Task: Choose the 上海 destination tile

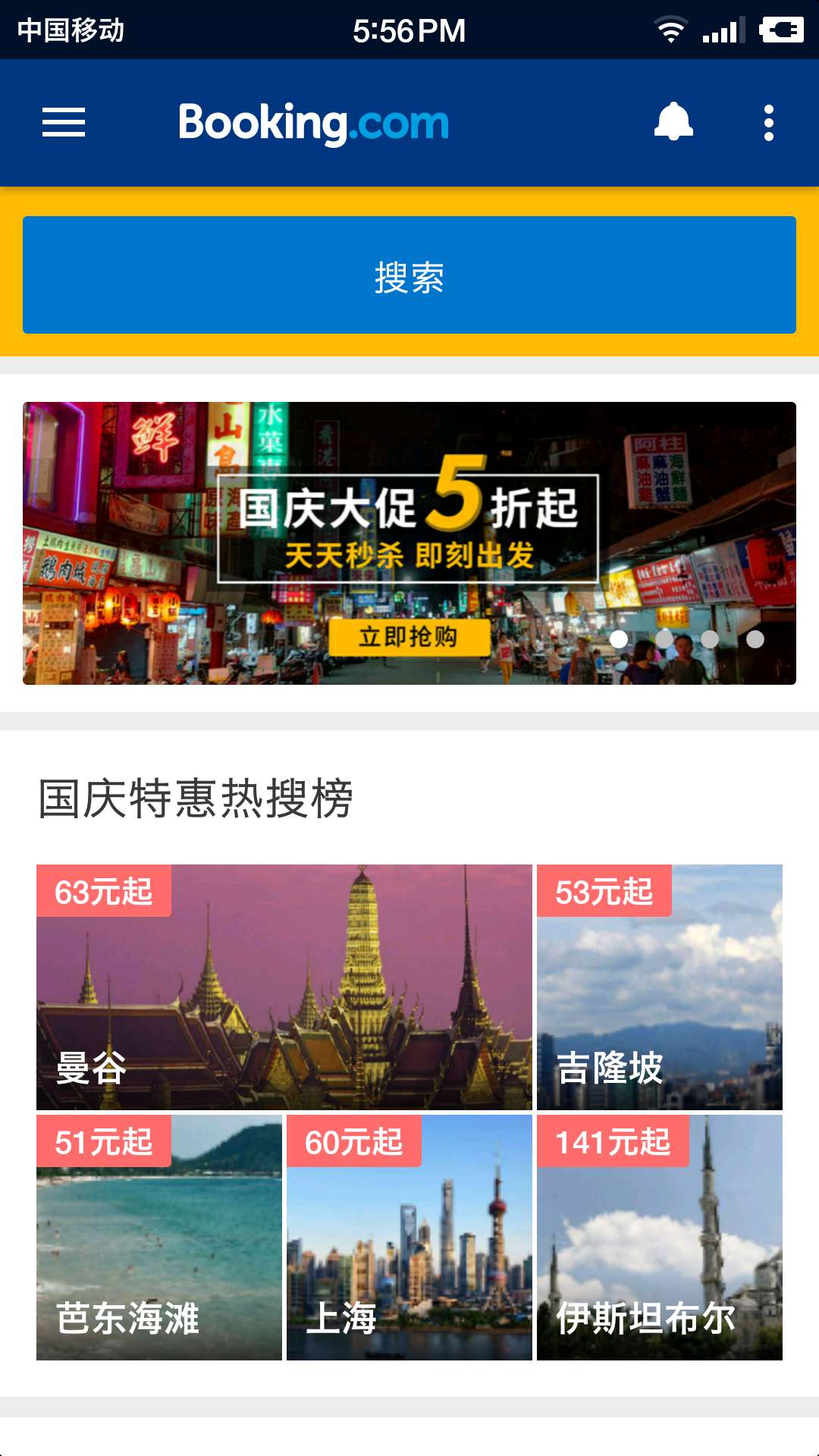Action: point(409,1238)
